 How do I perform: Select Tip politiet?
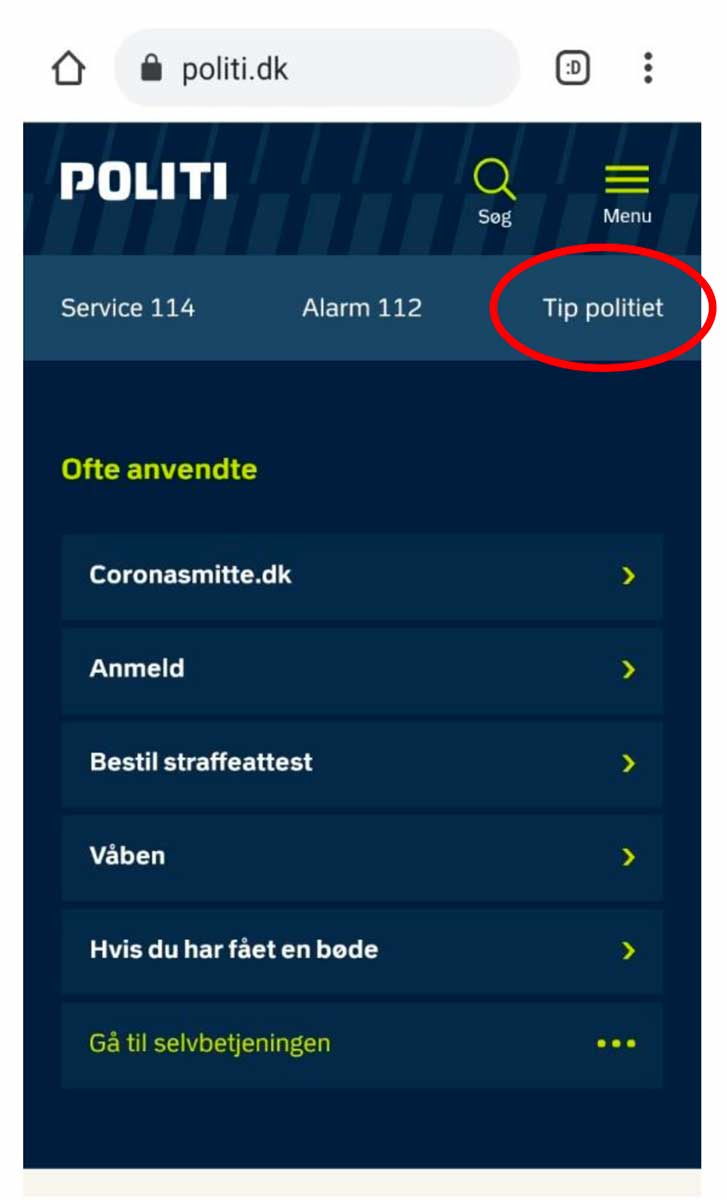[x=603, y=308]
